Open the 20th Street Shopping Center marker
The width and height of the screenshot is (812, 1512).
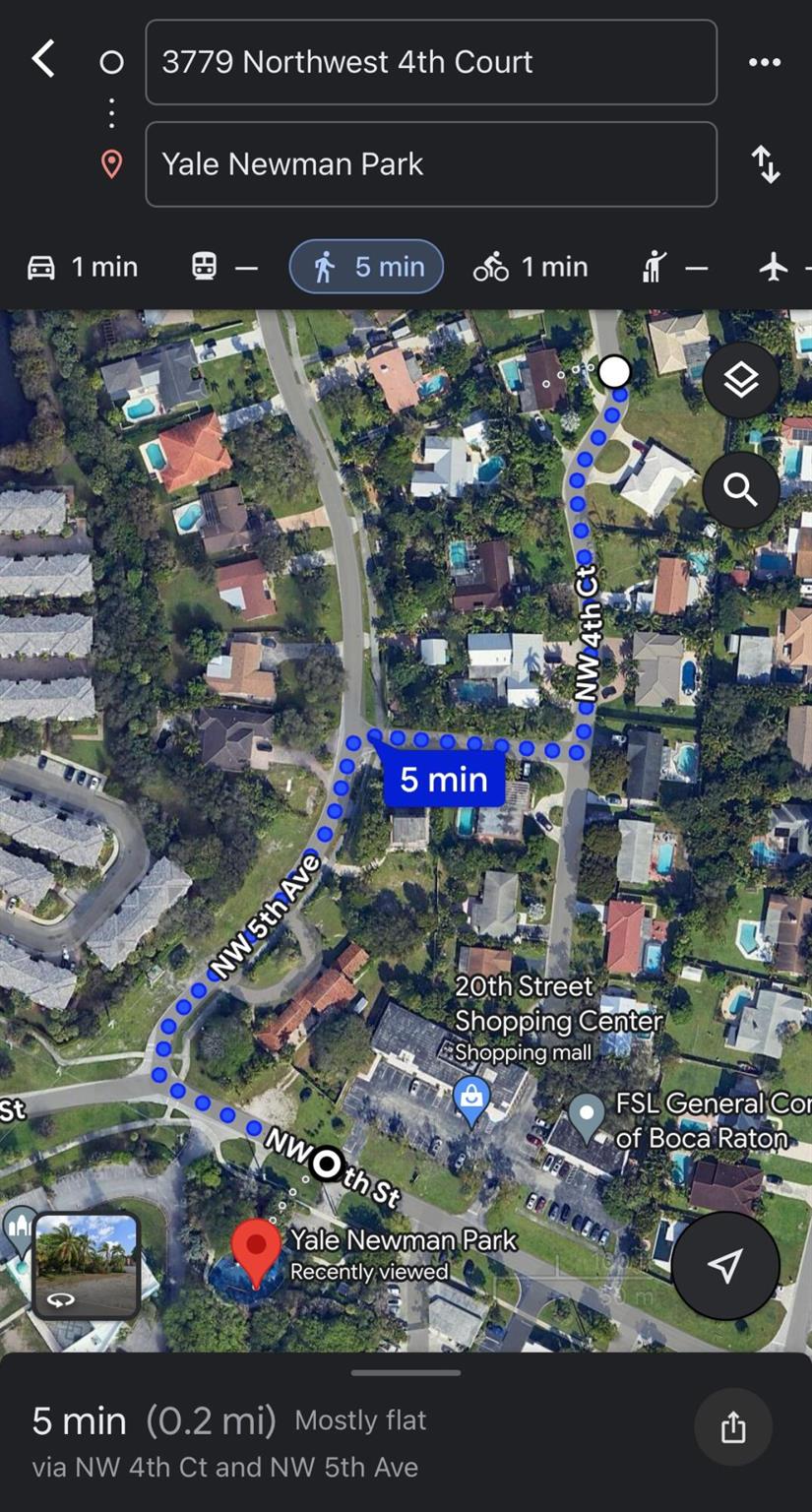point(471,1098)
